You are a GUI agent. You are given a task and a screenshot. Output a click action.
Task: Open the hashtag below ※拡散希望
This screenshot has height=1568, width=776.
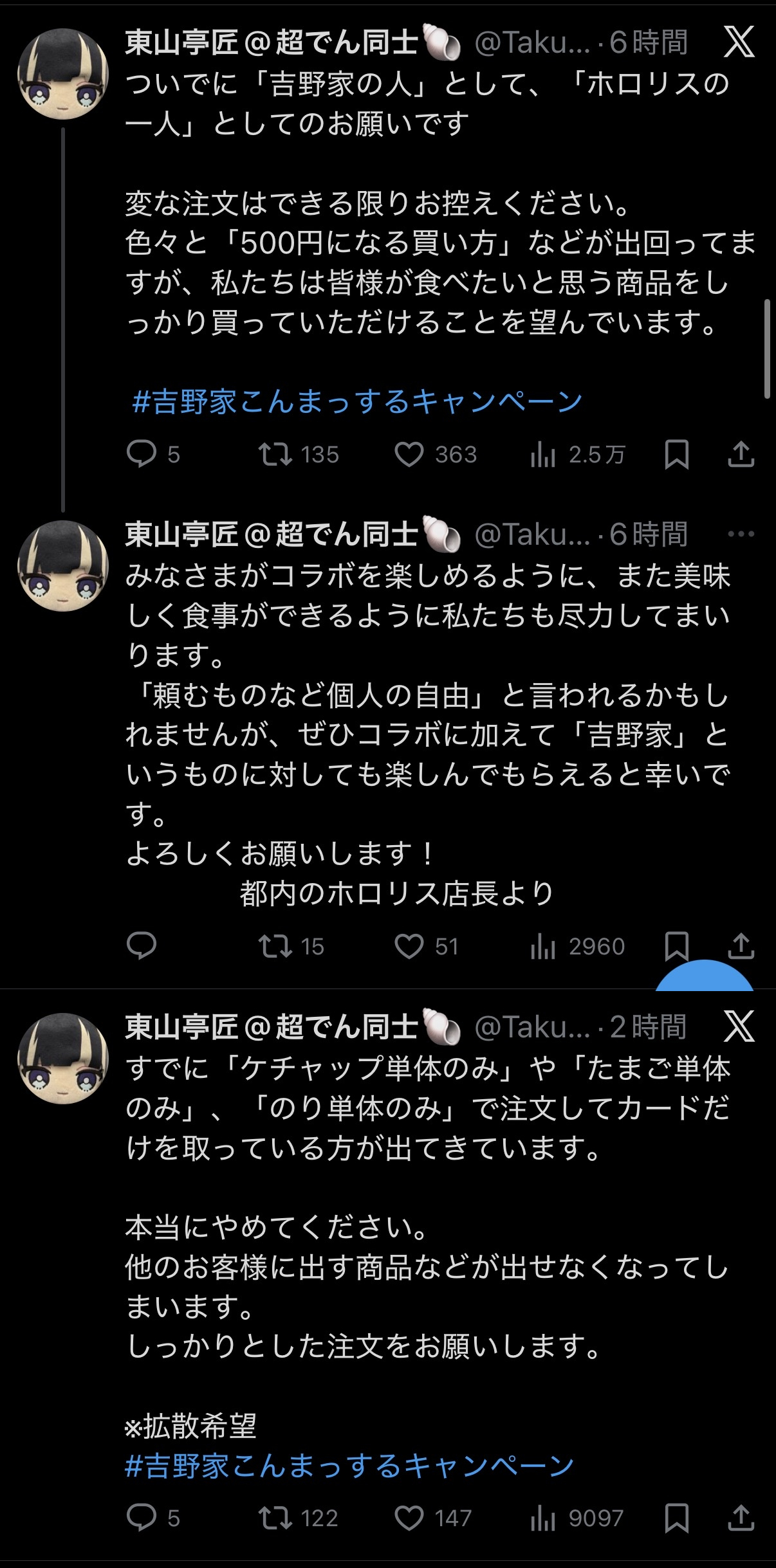tap(349, 1466)
